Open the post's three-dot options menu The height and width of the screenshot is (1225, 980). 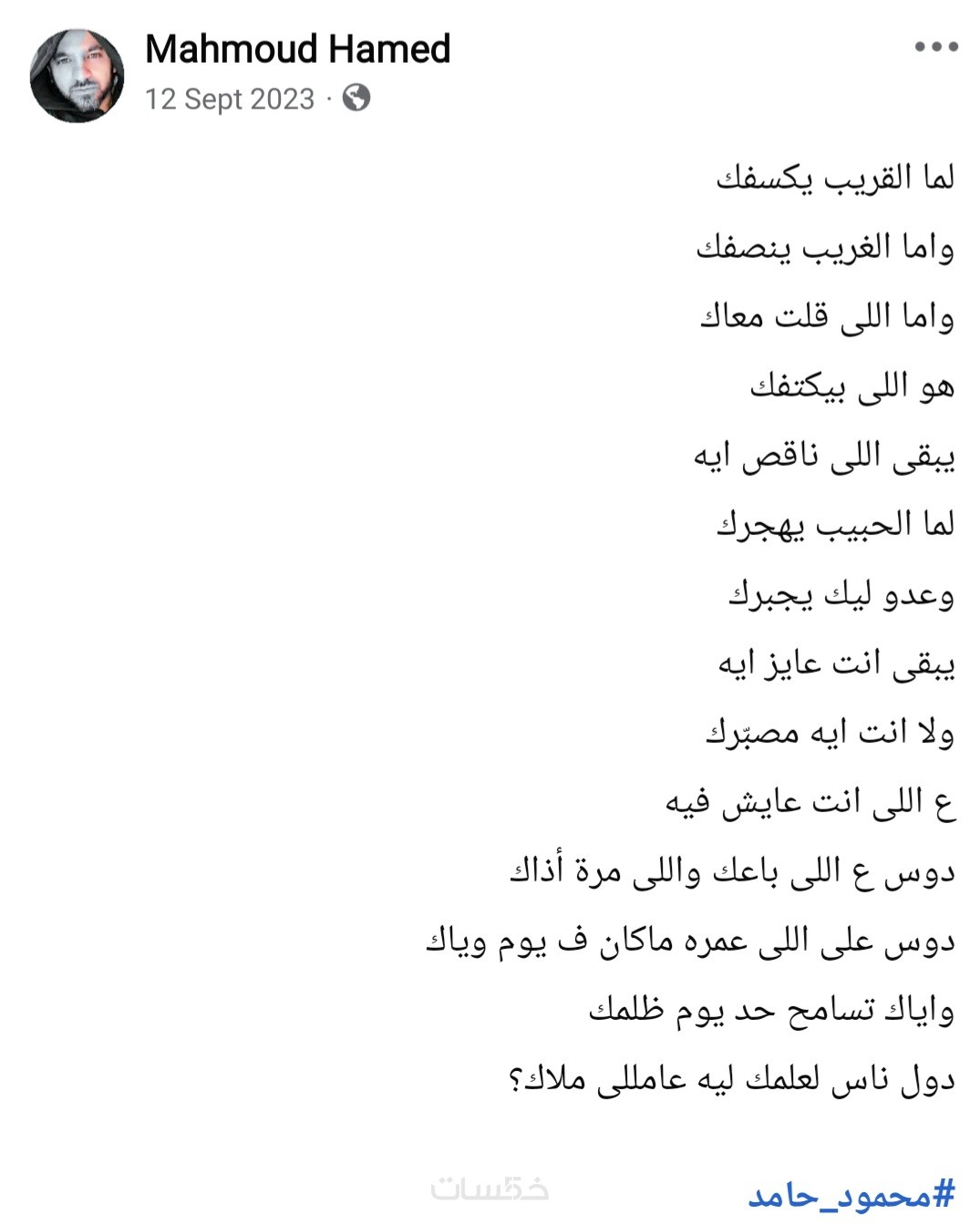(x=936, y=47)
